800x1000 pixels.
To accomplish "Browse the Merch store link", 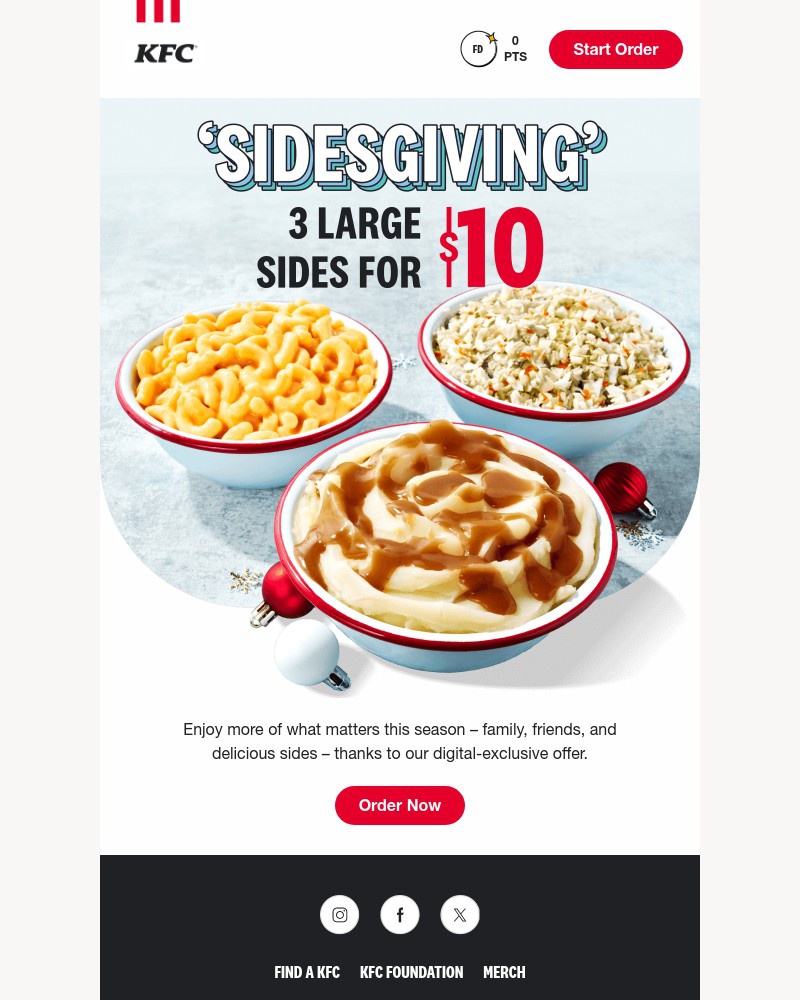I will 504,972.
